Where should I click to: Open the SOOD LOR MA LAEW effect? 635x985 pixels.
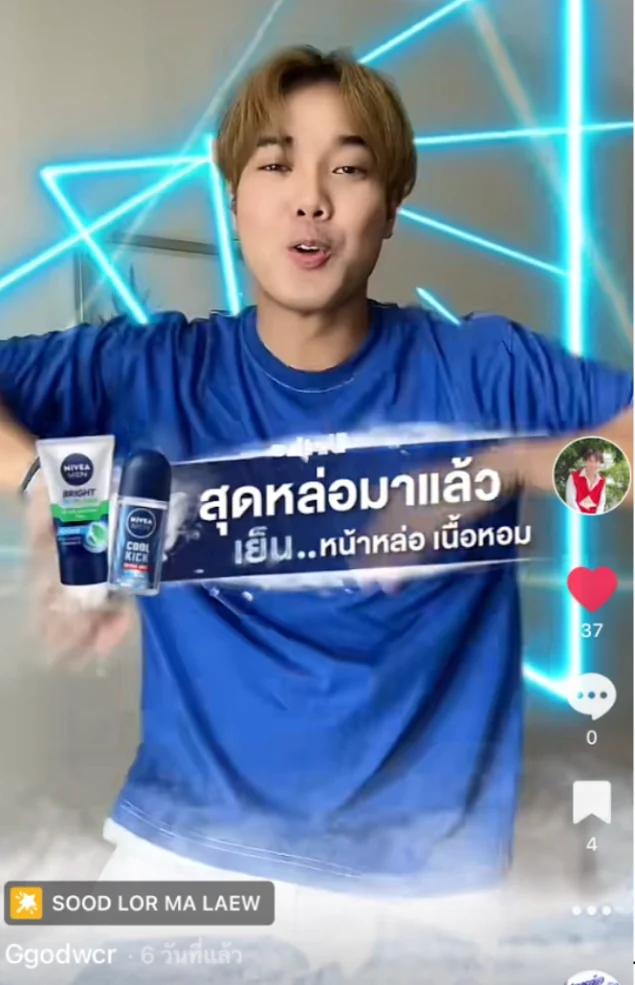[139, 903]
